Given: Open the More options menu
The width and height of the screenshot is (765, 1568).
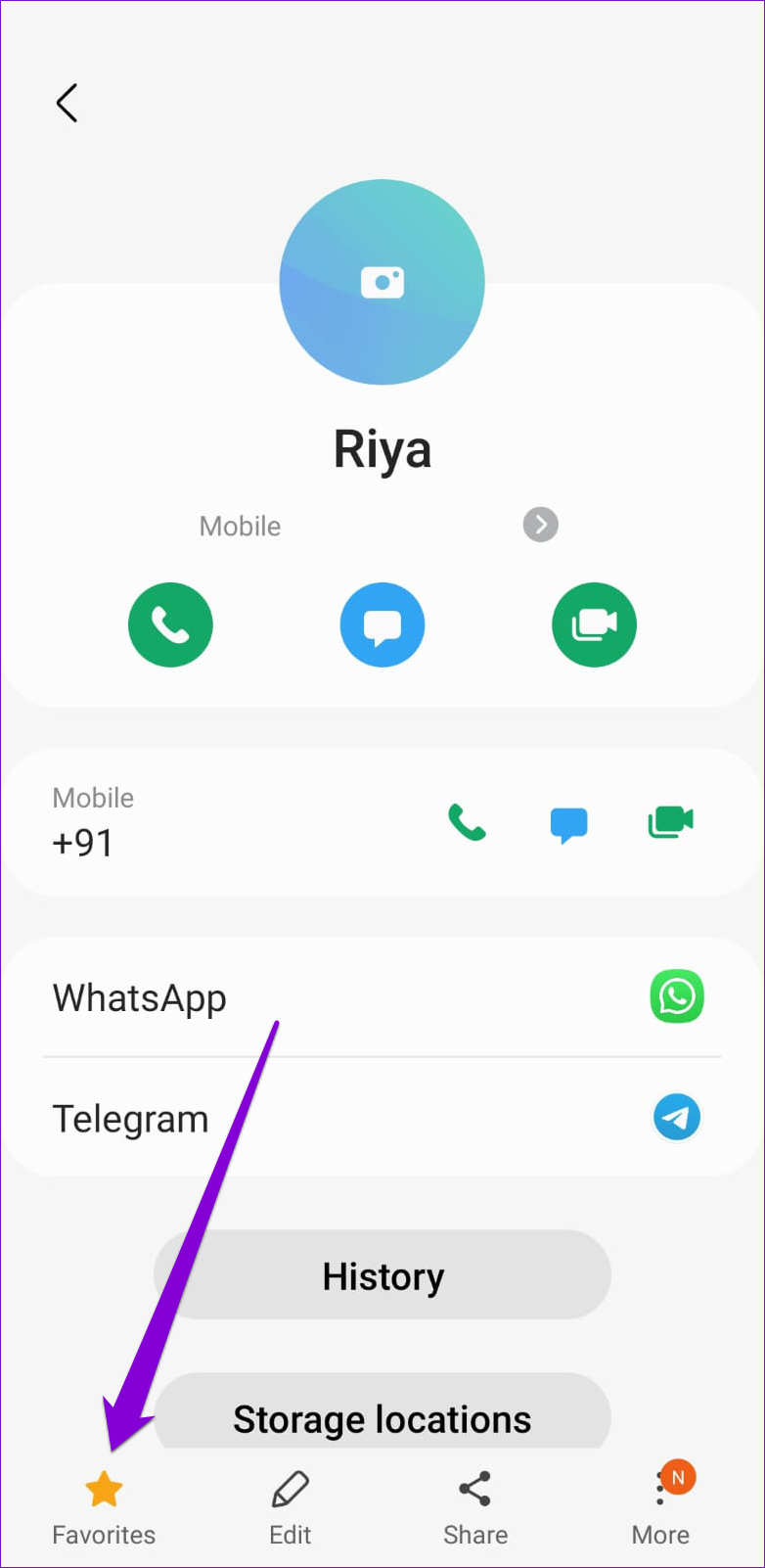Looking at the screenshot, I should click(x=661, y=1508).
